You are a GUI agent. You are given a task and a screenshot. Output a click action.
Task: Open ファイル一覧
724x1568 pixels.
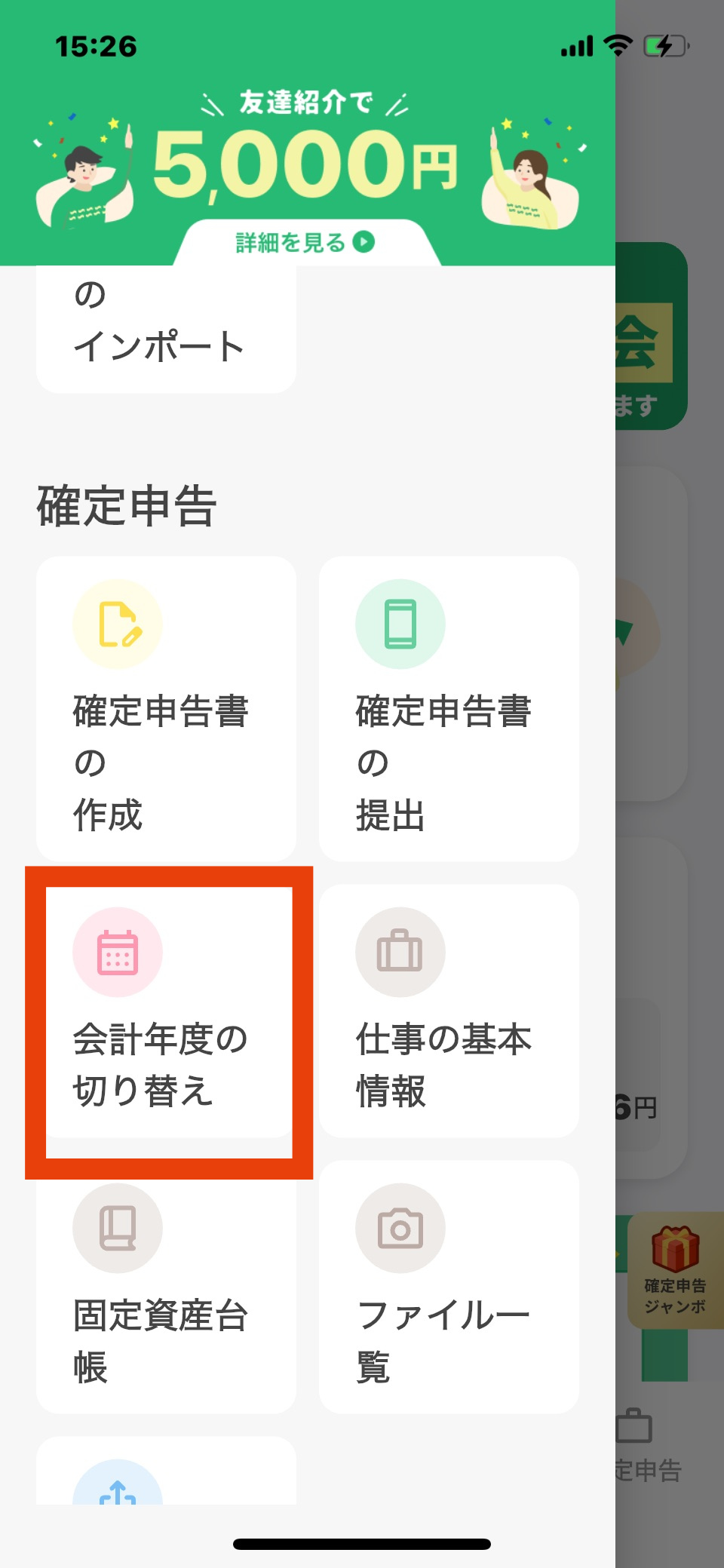click(449, 1286)
